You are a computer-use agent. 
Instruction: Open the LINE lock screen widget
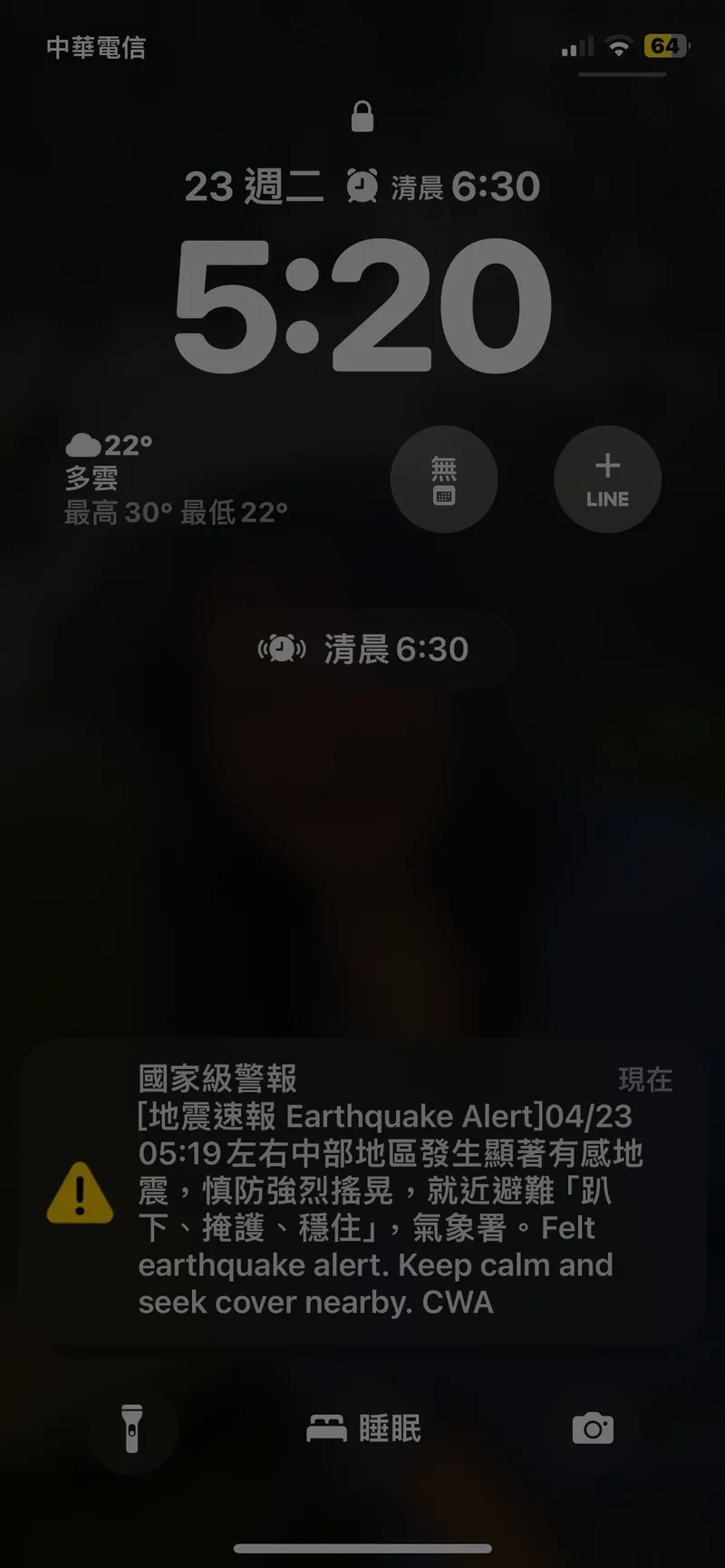point(607,479)
